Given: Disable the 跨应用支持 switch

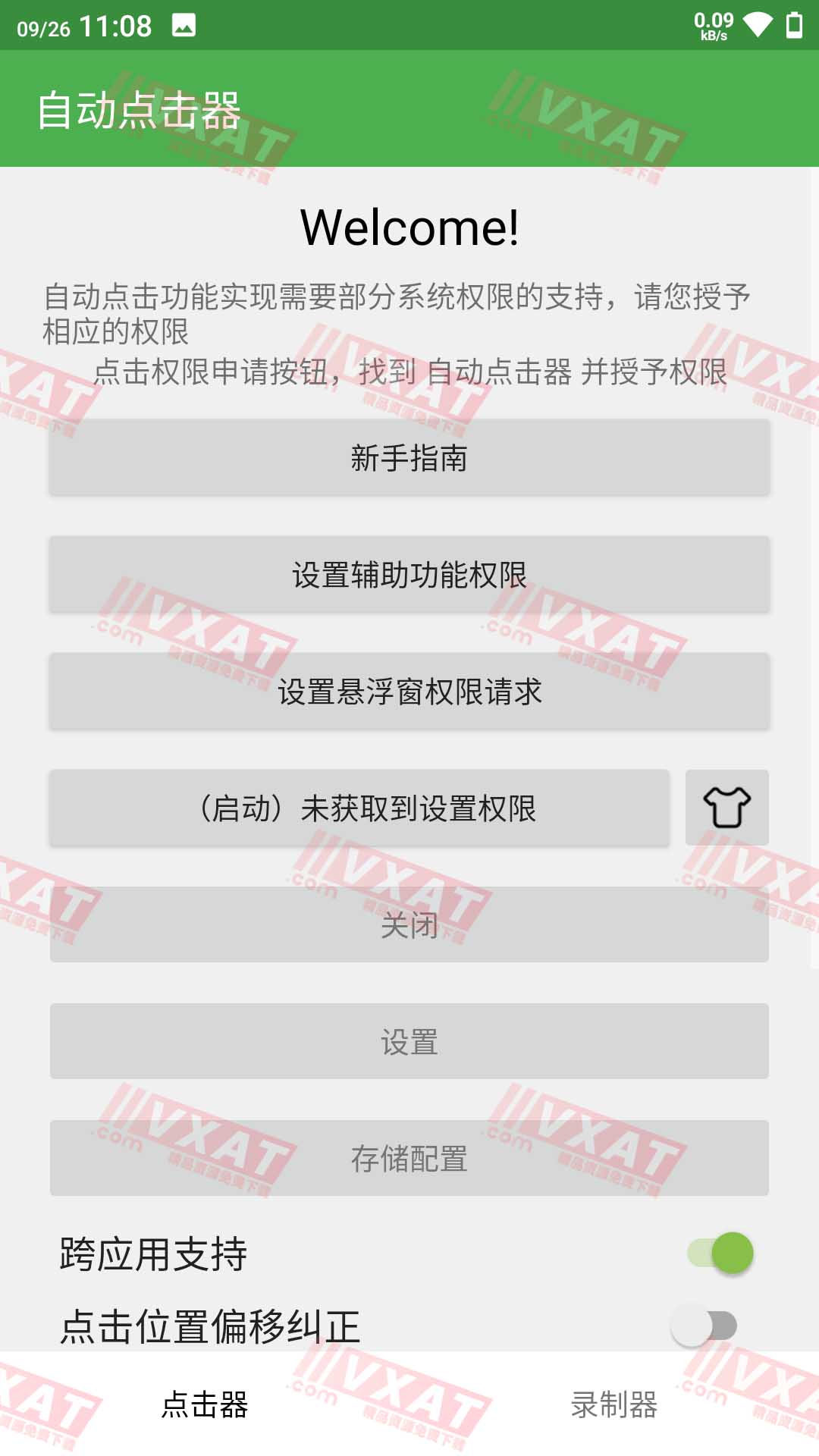Looking at the screenshot, I should click(x=720, y=1253).
